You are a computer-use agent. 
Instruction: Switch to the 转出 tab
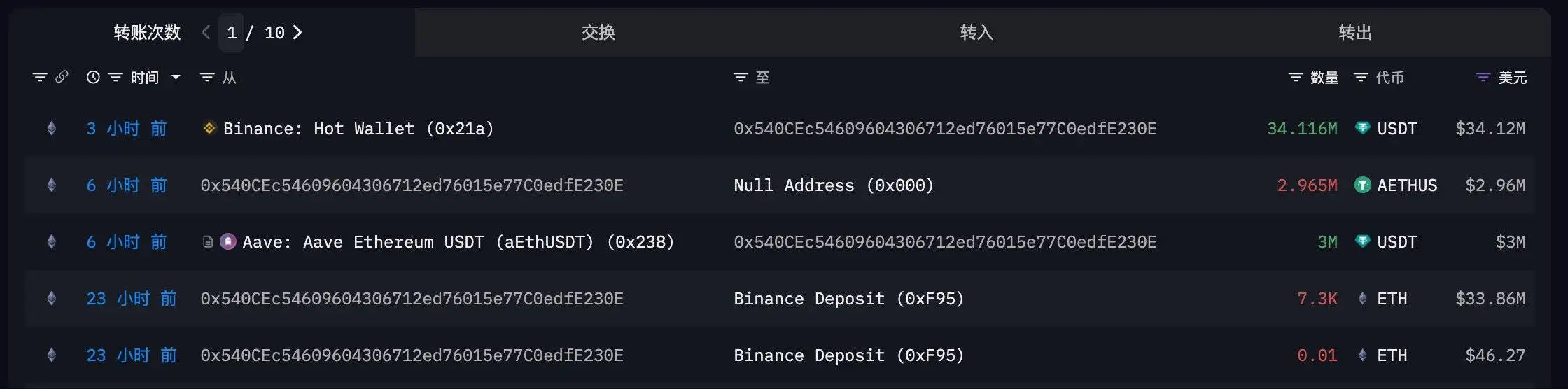point(1354,32)
